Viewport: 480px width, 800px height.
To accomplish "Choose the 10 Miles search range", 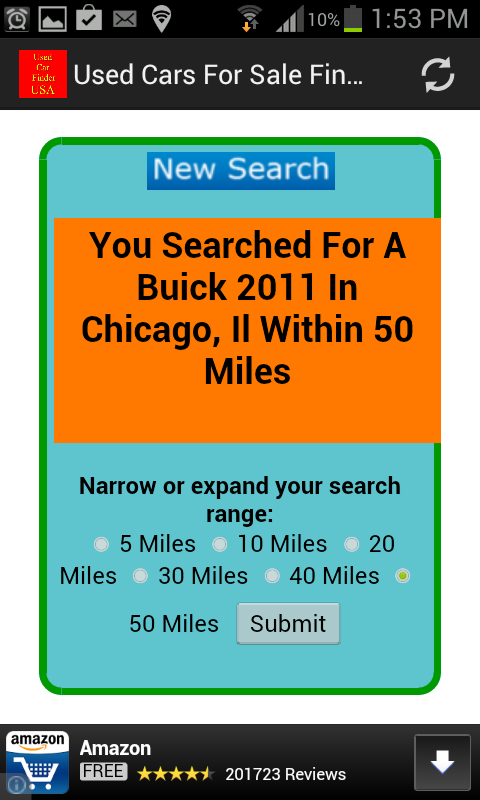I will click(219, 544).
